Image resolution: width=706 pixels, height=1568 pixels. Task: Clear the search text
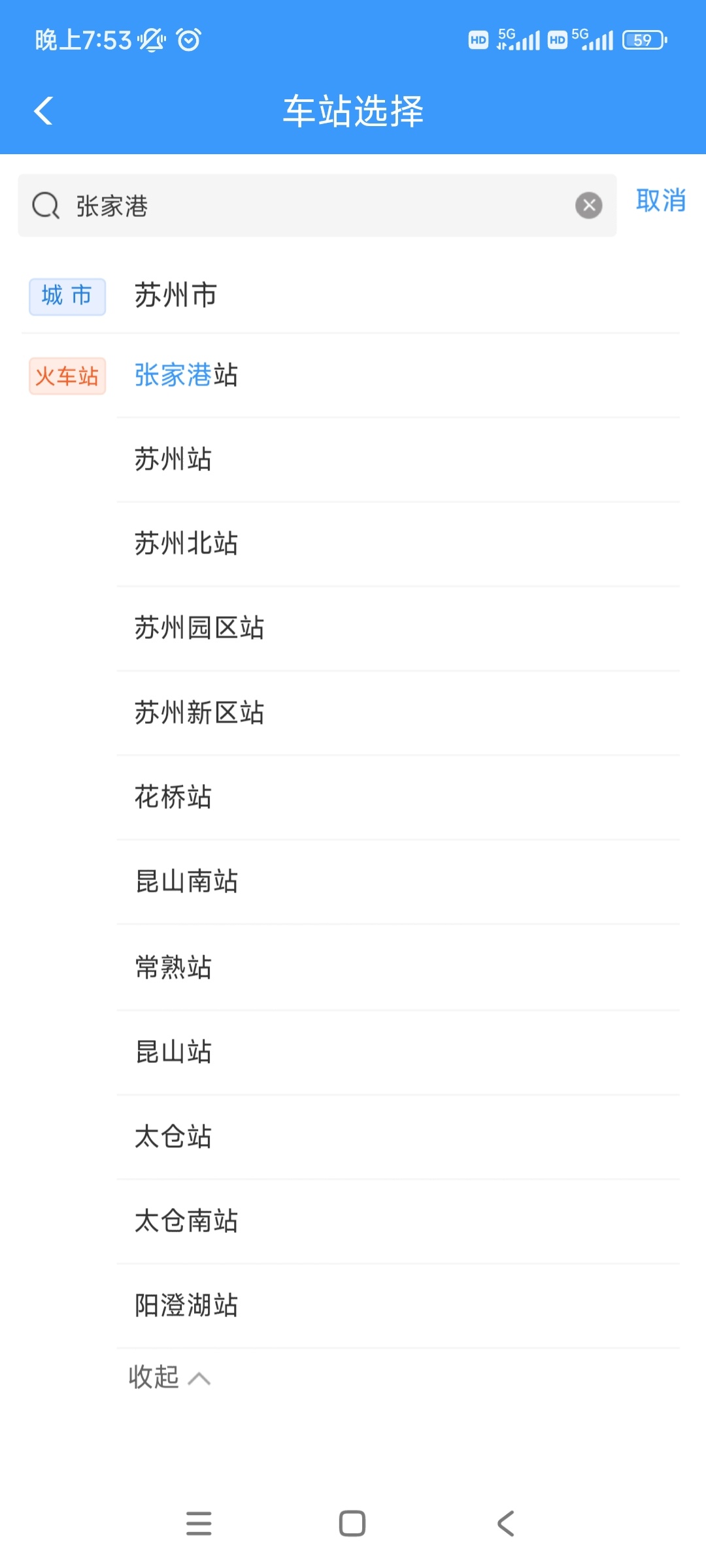(x=588, y=206)
